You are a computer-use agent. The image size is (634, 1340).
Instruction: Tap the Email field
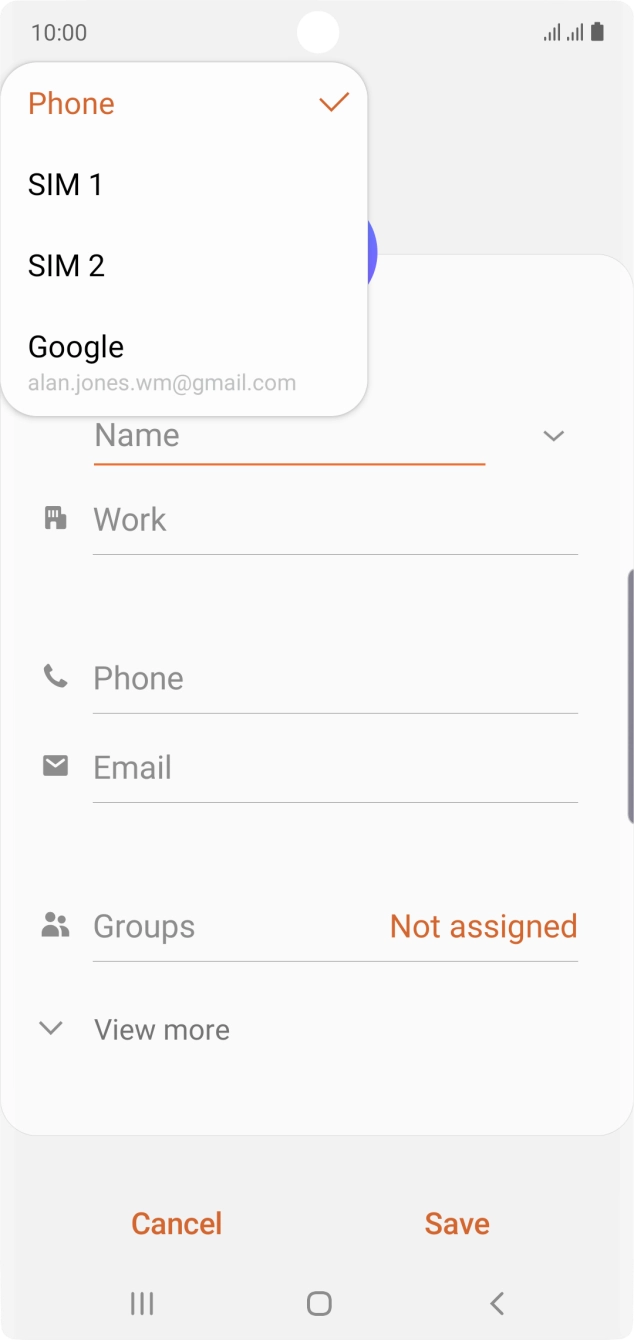[x=335, y=768]
